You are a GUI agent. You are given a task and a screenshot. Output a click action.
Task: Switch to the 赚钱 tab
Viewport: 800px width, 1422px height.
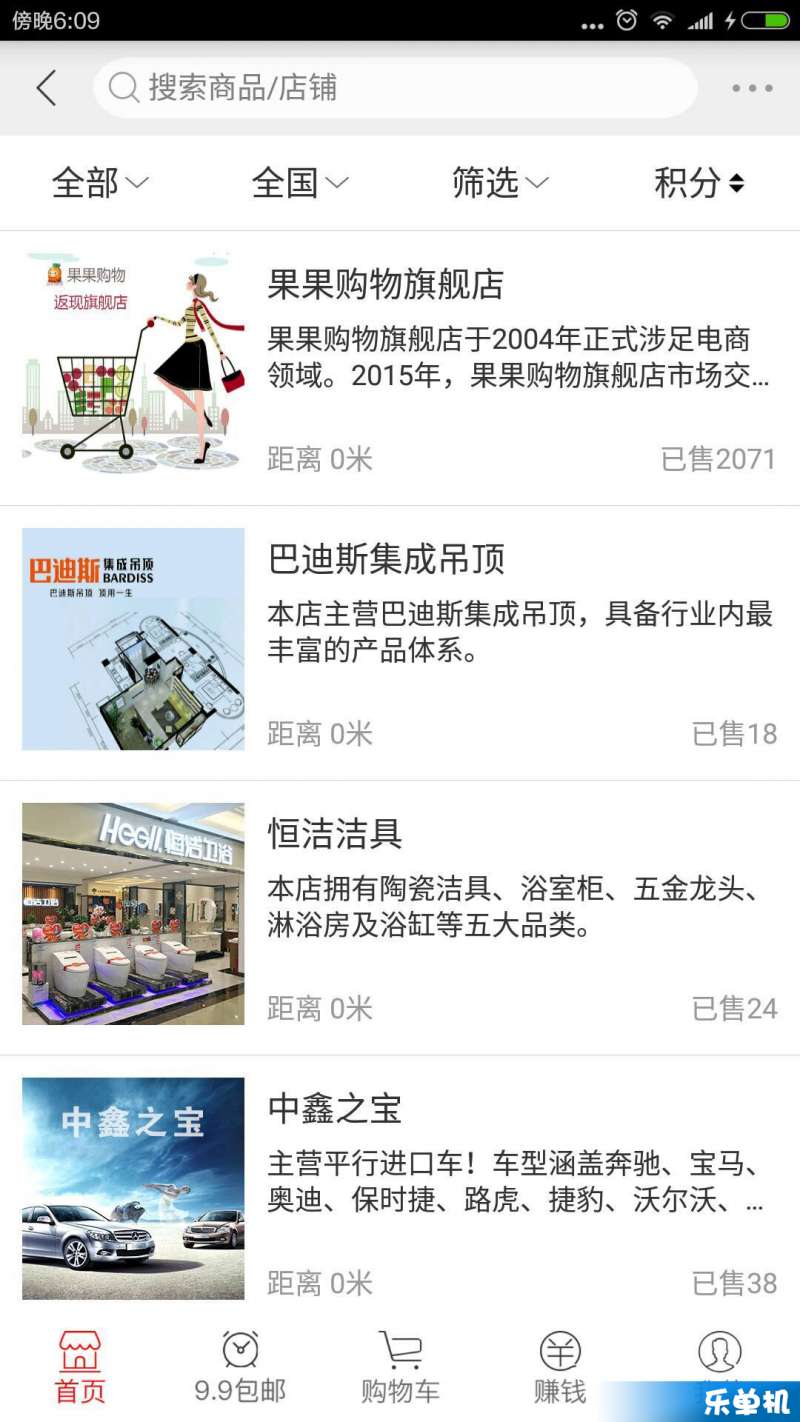click(560, 1368)
